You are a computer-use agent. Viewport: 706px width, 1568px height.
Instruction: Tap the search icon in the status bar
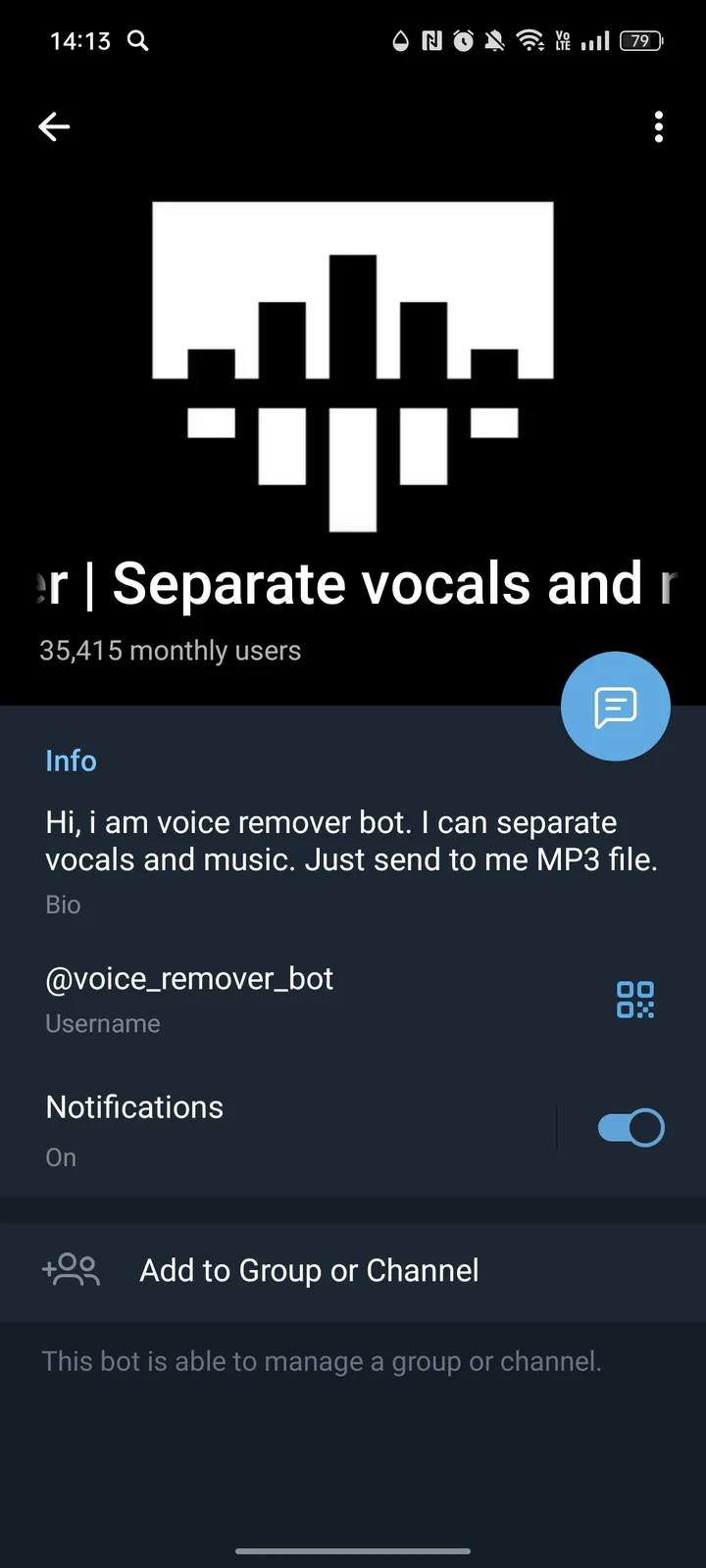(137, 40)
